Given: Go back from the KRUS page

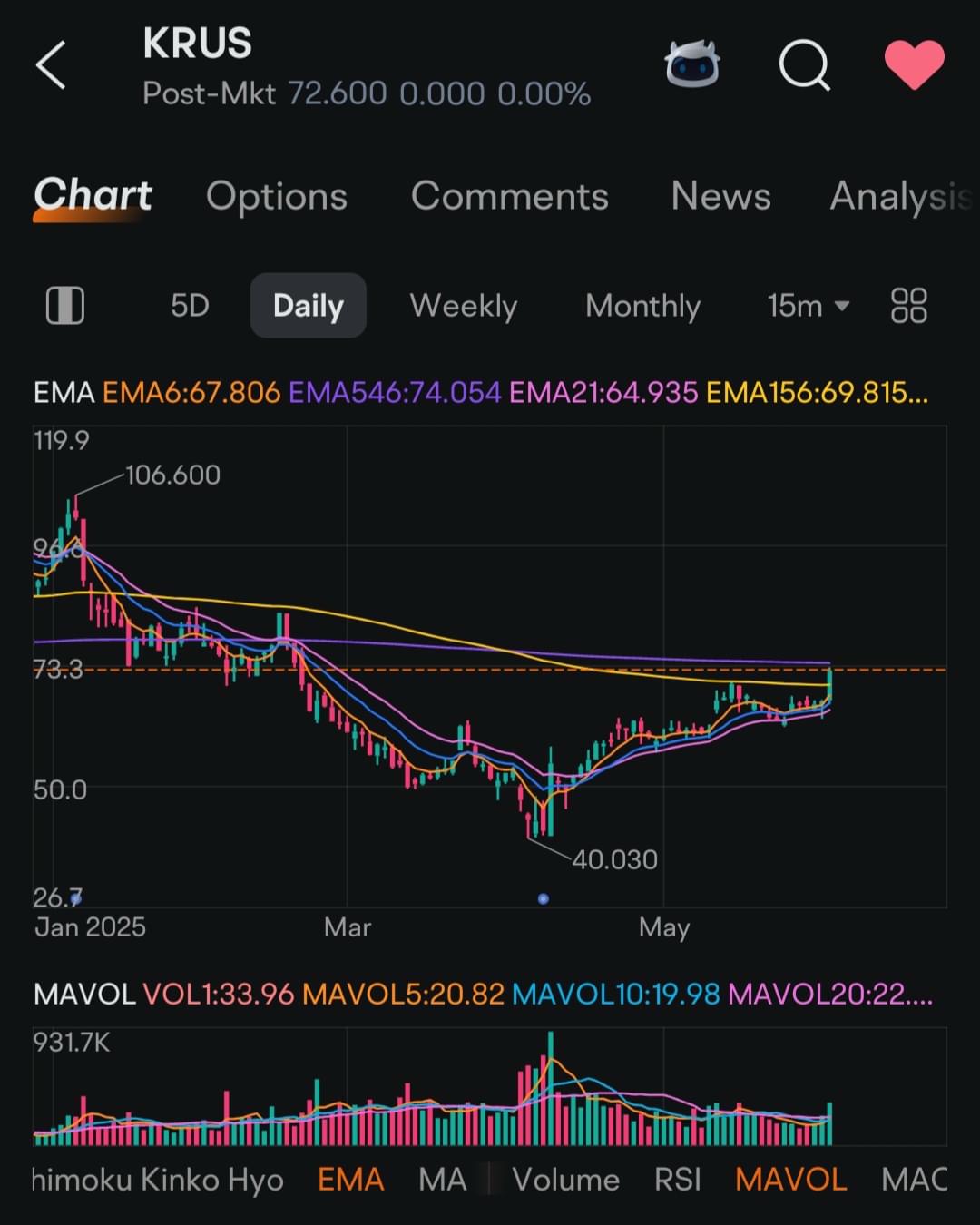Looking at the screenshot, I should (51, 65).
